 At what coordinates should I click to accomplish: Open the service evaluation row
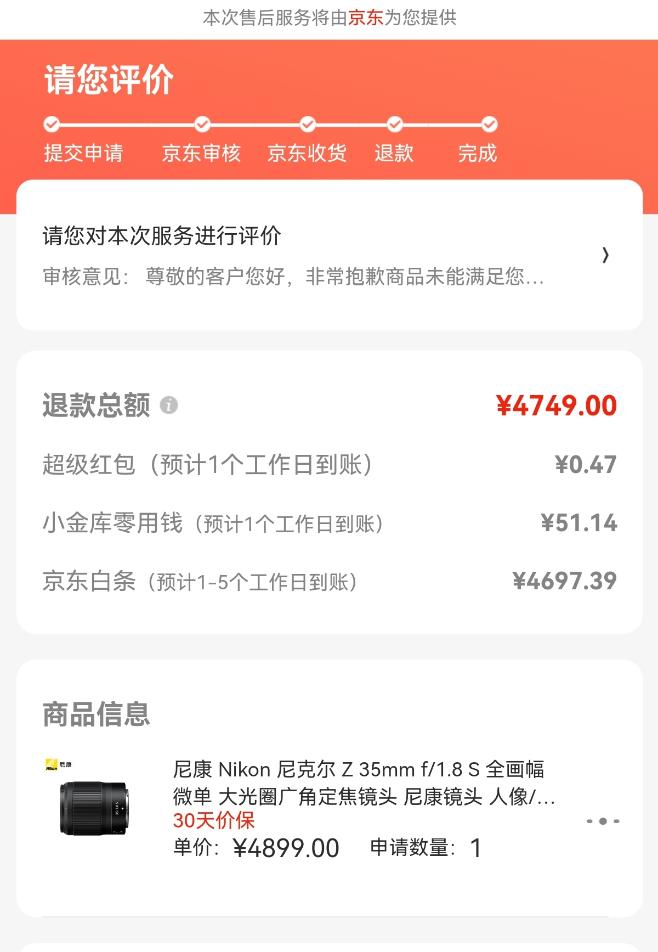[328, 255]
